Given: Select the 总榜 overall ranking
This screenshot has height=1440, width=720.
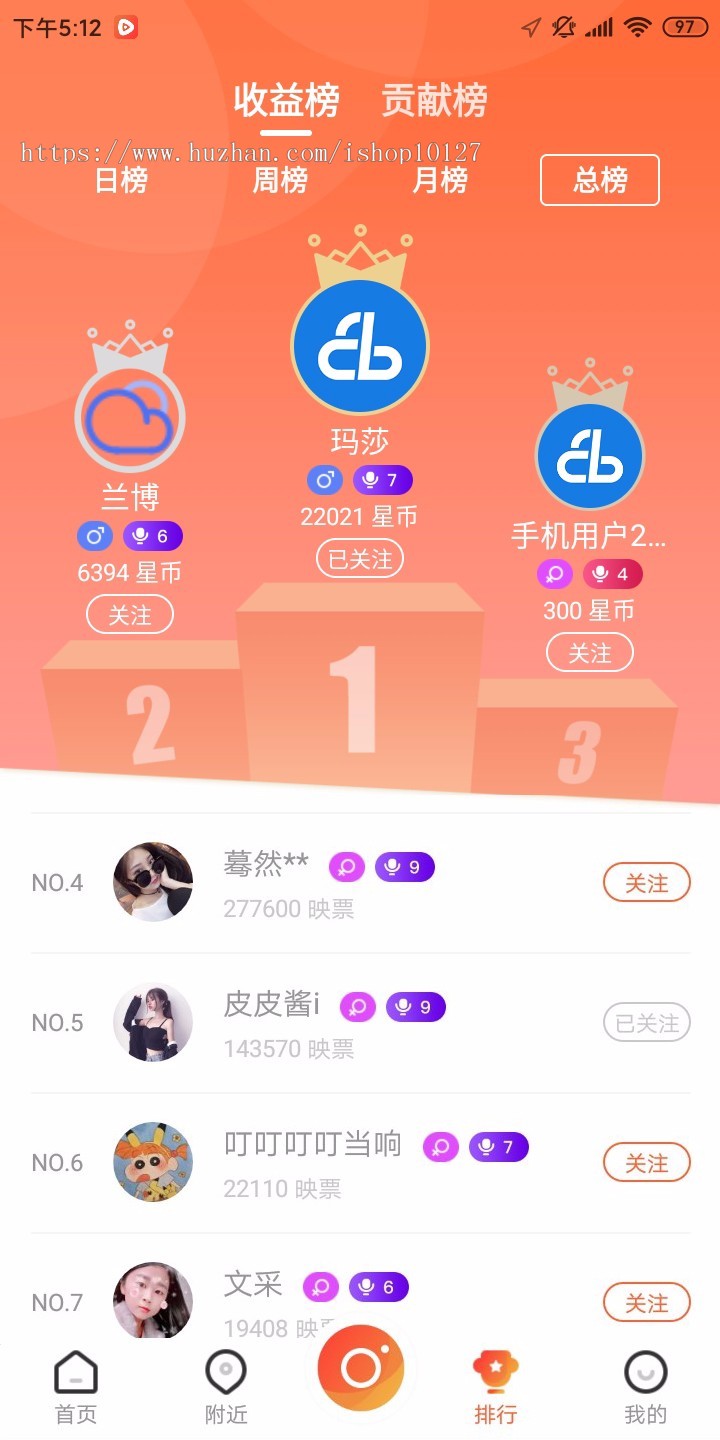Looking at the screenshot, I should (600, 180).
